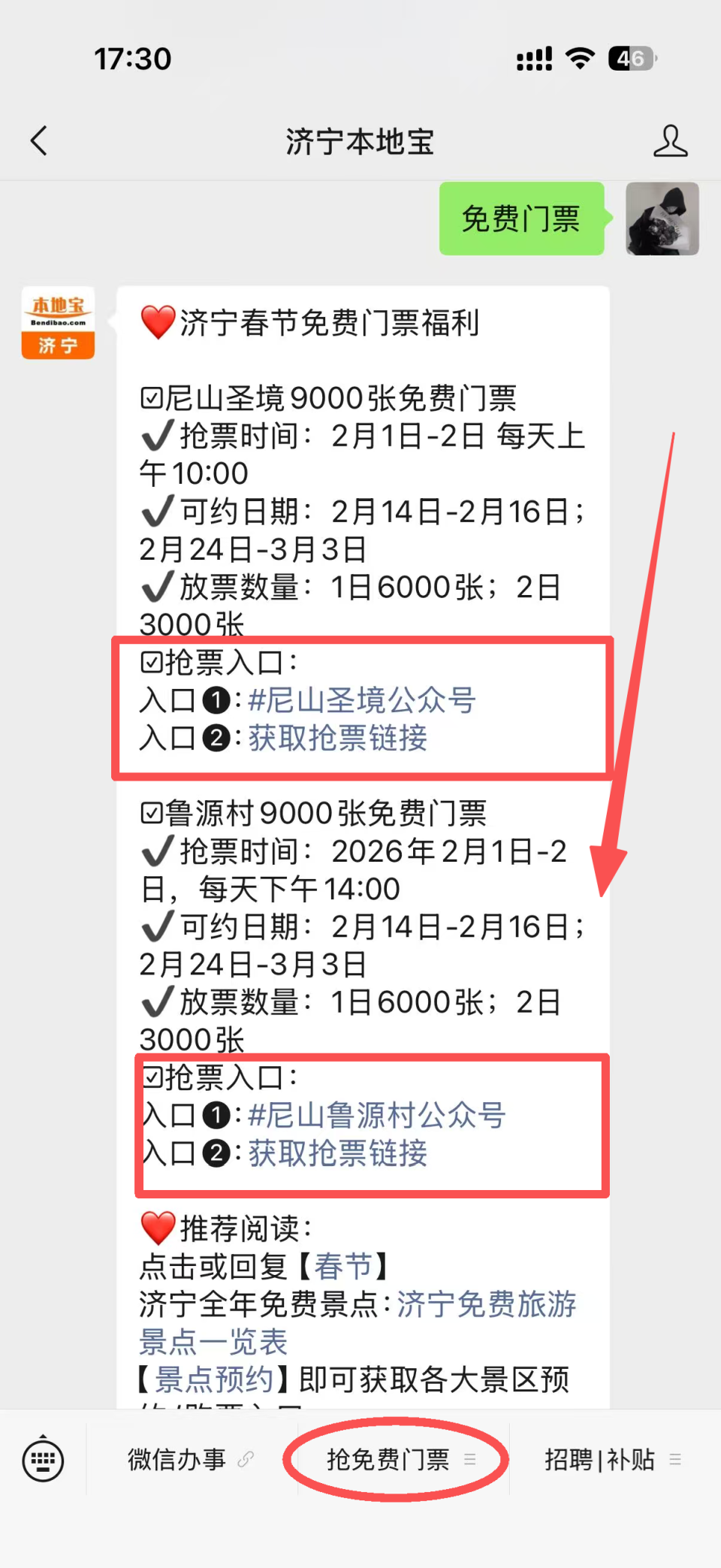The width and height of the screenshot is (721, 1568).
Task: Open the #尼山鲁源村公众号 link
Action: pyautogui.click(x=376, y=1117)
